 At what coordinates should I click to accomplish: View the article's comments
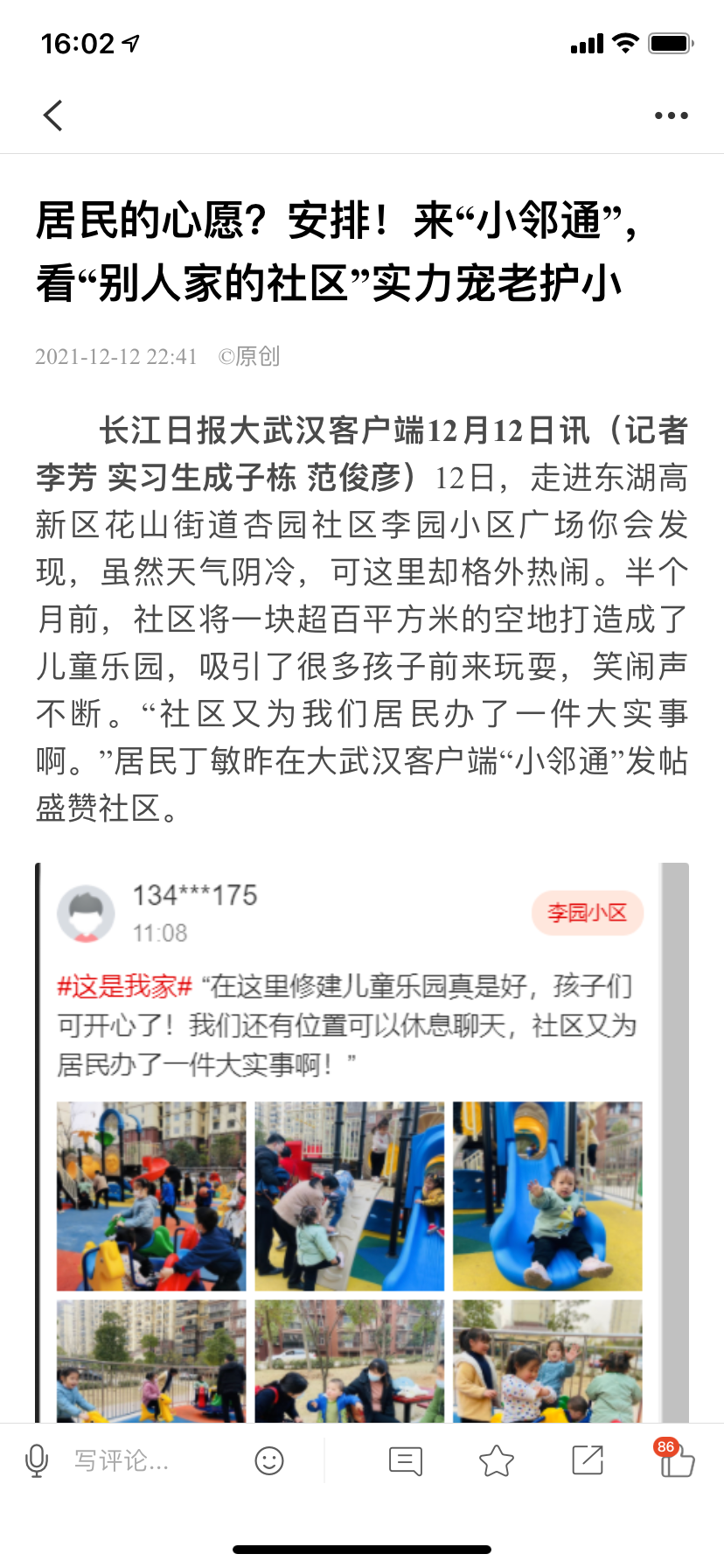[405, 1460]
